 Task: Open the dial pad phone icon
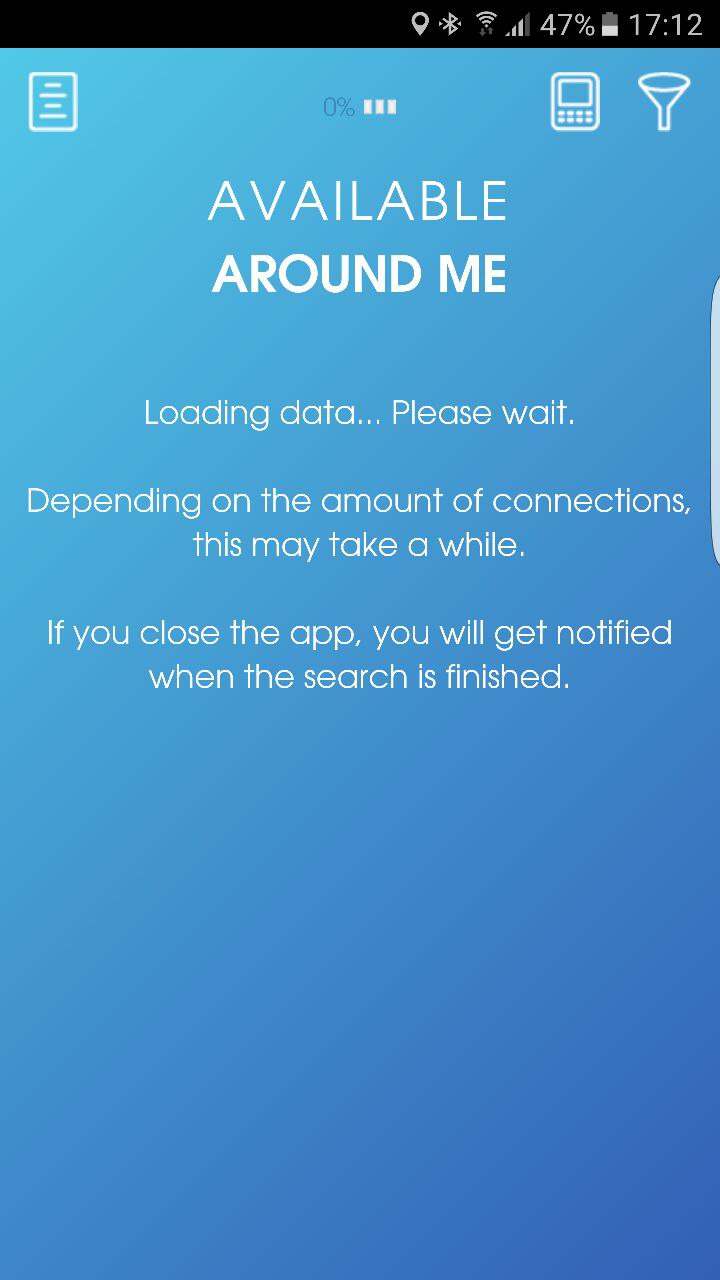point(575,102)
